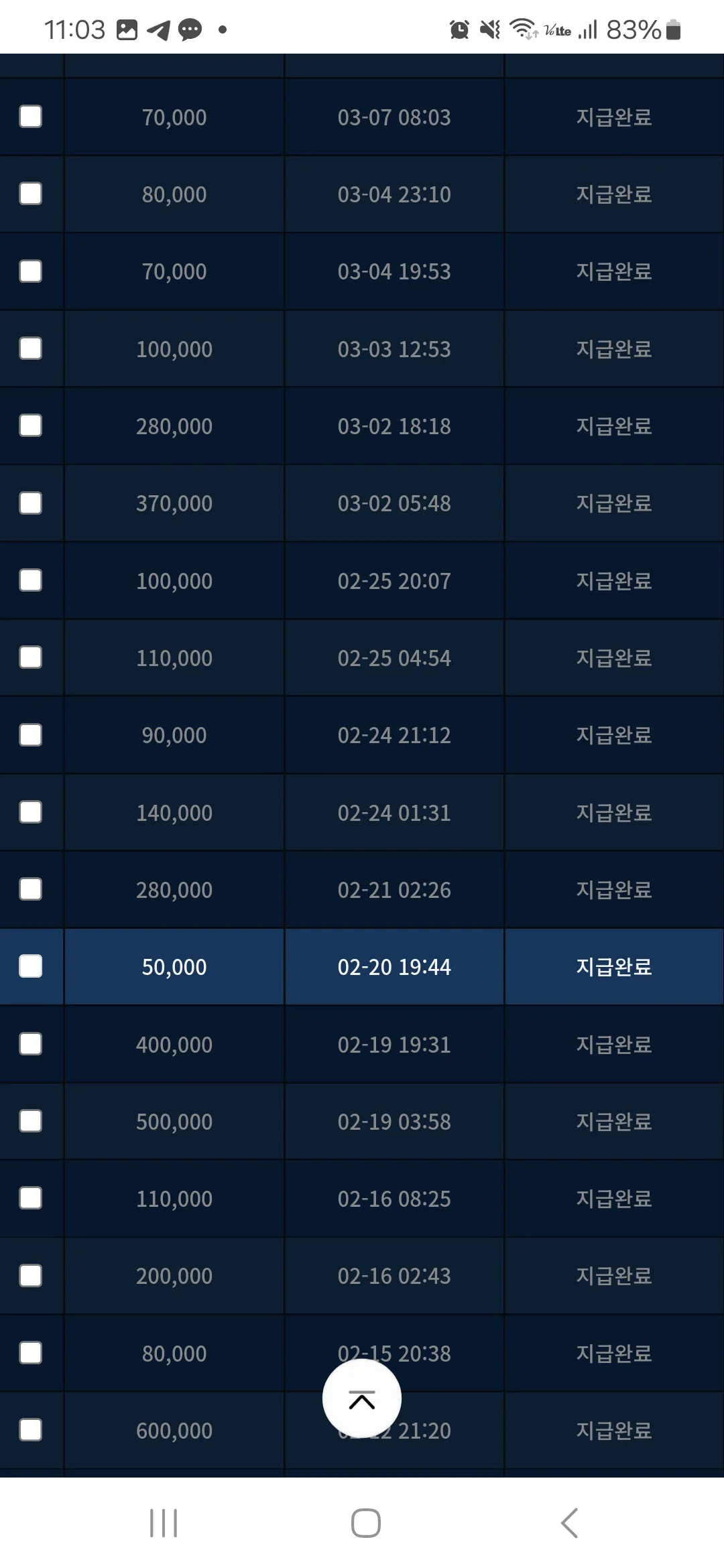Check the box for 02-25 20:07 row

coord(31,580)
